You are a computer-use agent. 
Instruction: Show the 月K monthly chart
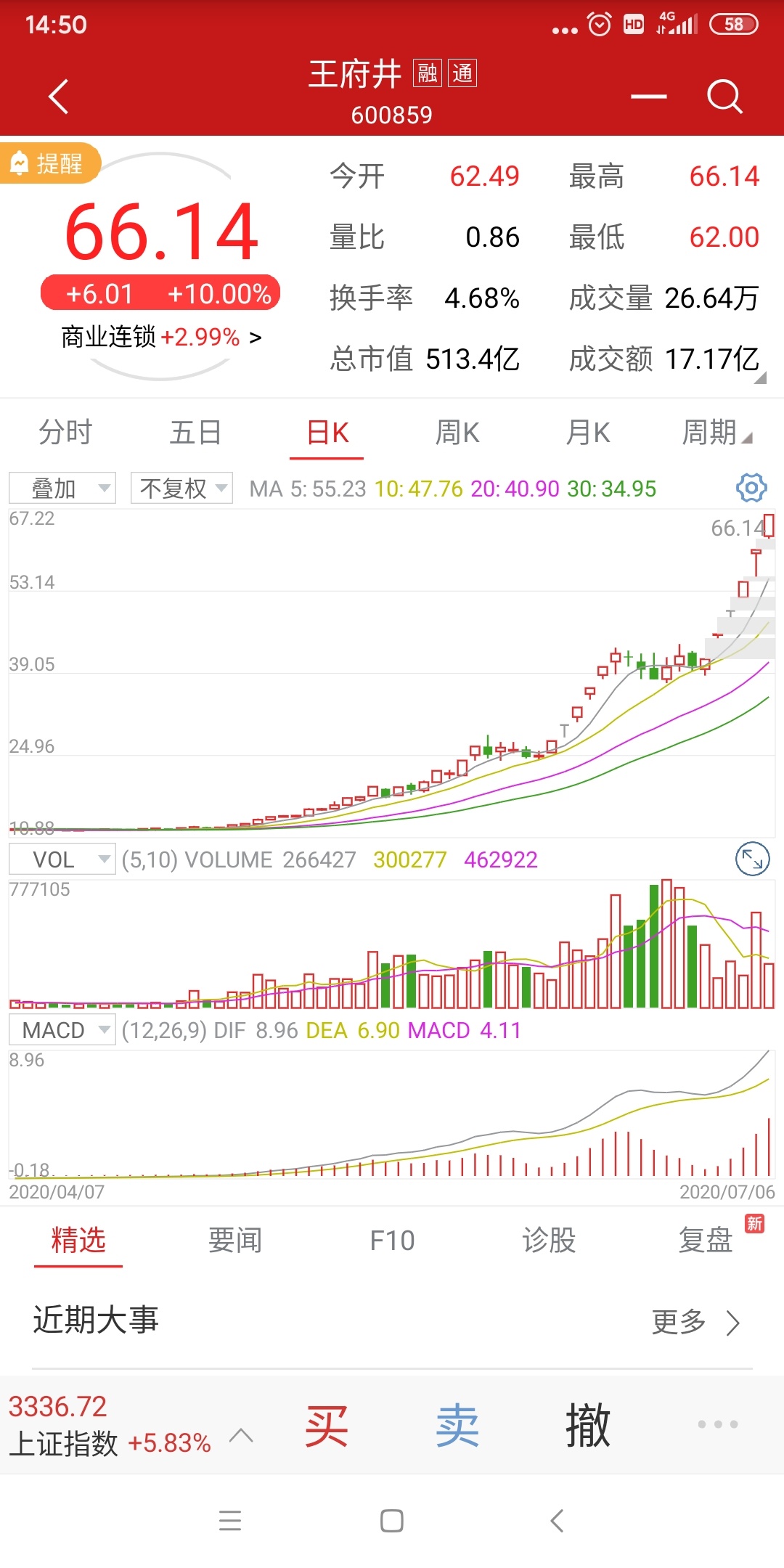click(x=587, y=433)
